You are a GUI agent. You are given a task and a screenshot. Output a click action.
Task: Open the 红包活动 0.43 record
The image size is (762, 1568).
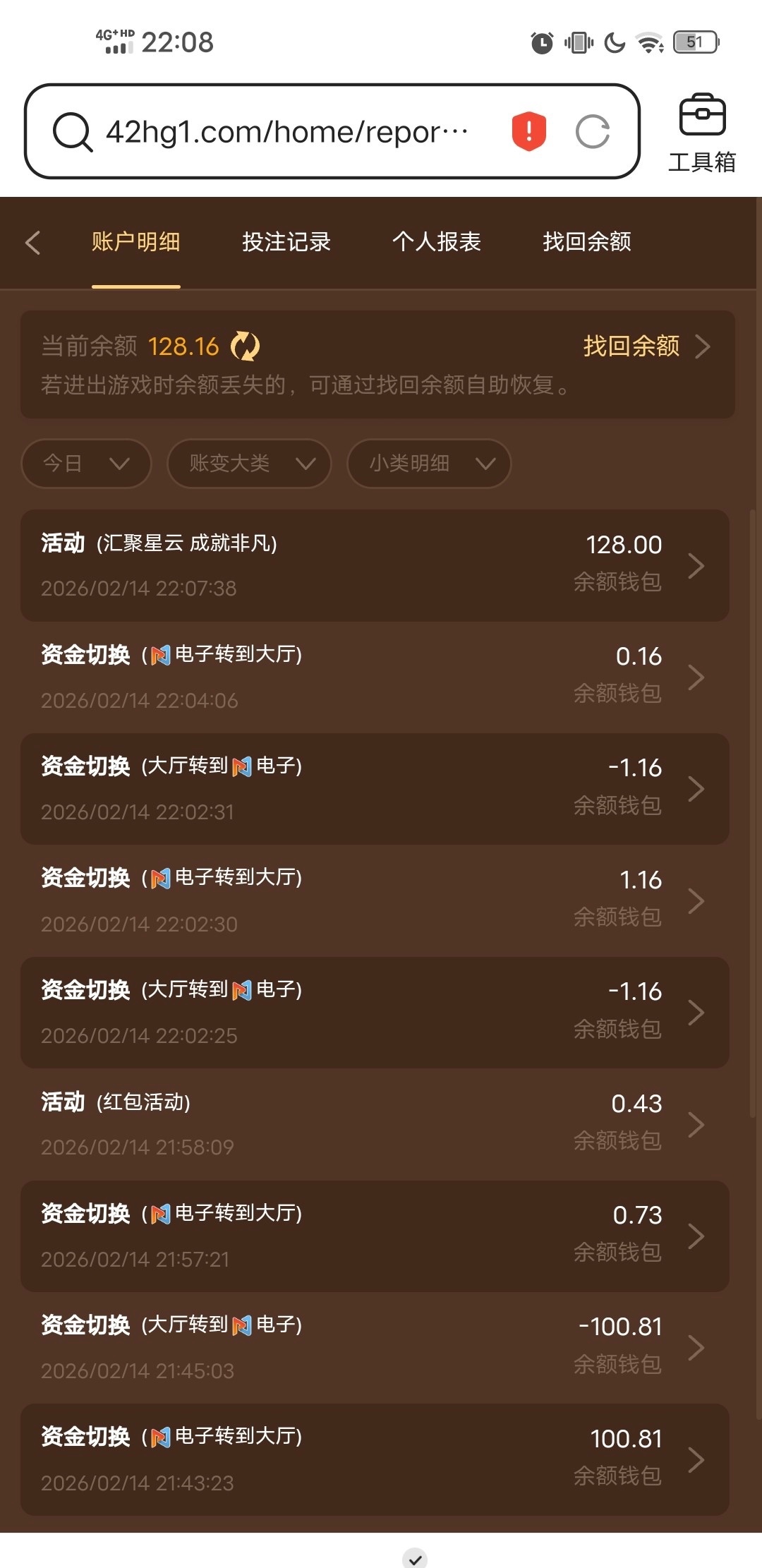[375, 1124]
